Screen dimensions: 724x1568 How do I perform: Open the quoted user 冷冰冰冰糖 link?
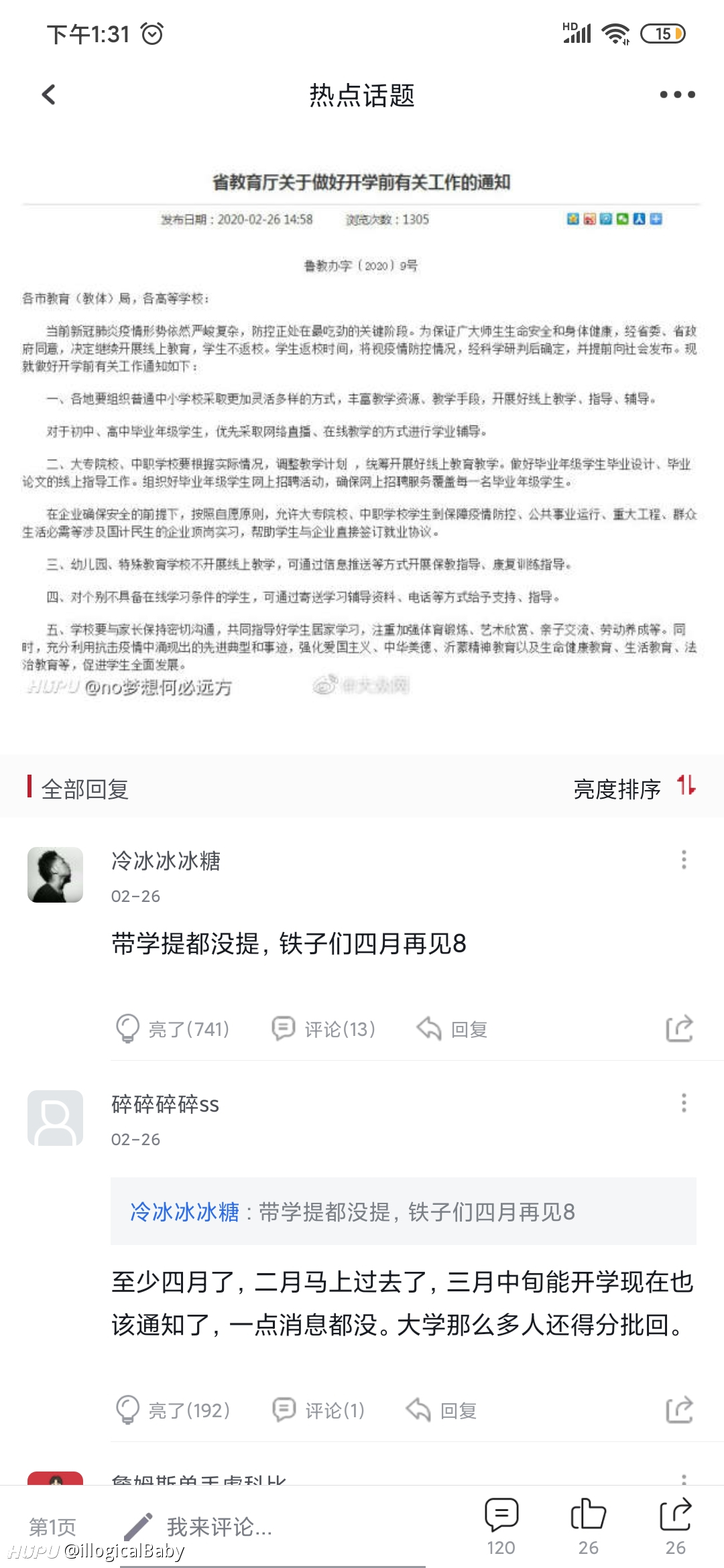point(184,1212)
